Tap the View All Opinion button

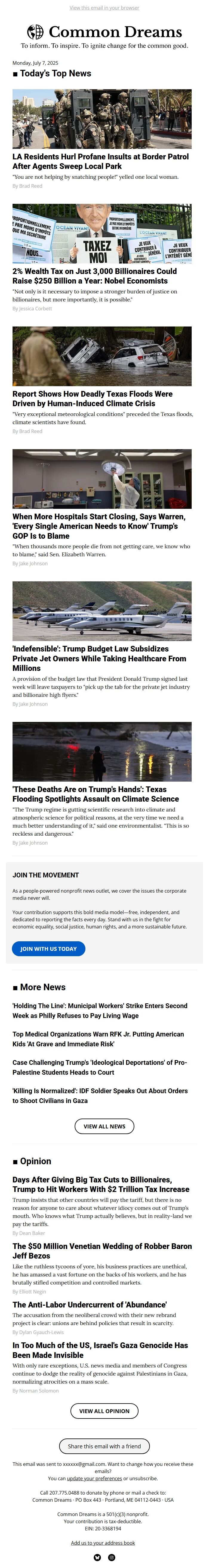pos(104,1410)
